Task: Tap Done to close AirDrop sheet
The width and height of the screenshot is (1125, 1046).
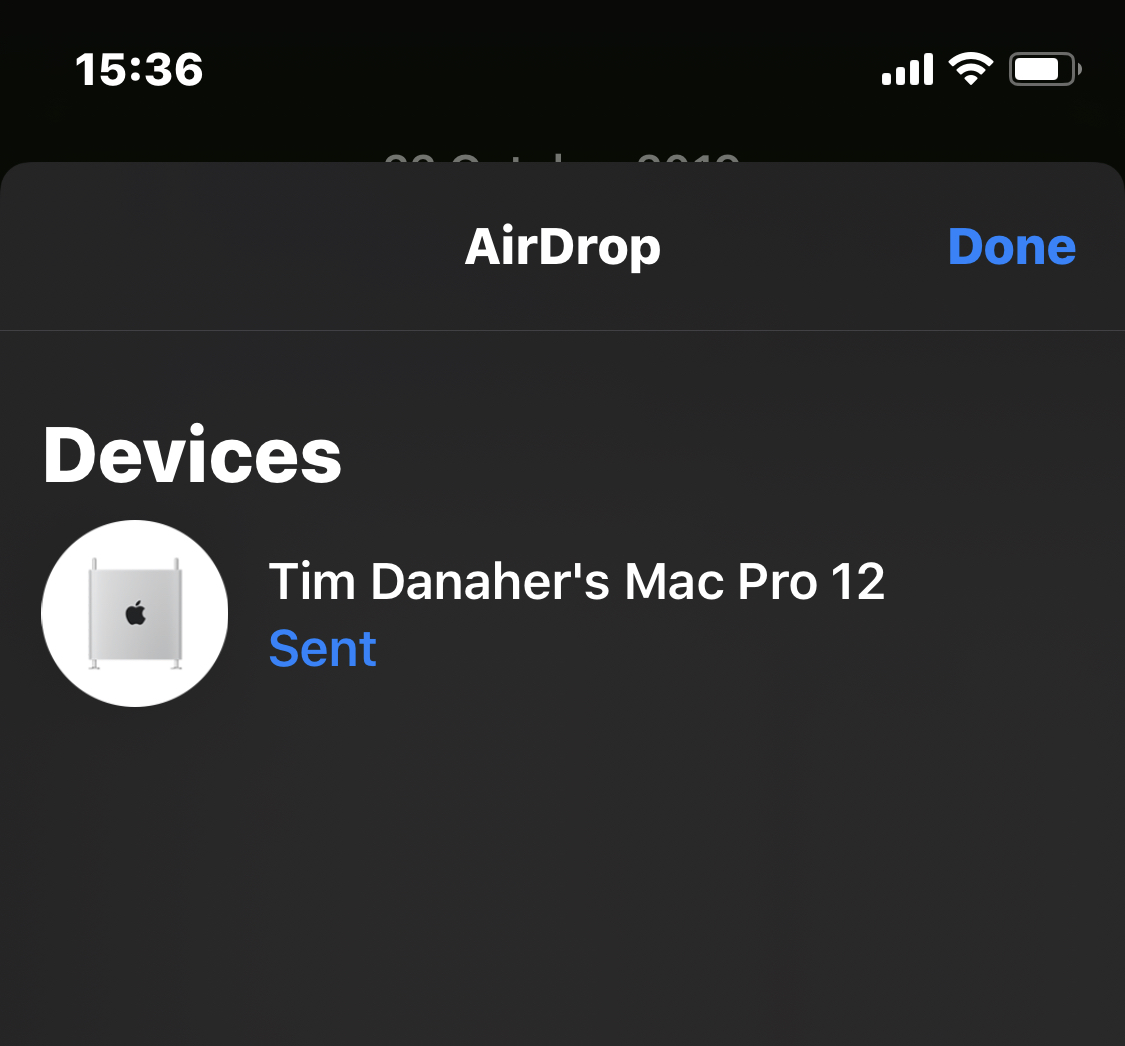Action: 1011,246
